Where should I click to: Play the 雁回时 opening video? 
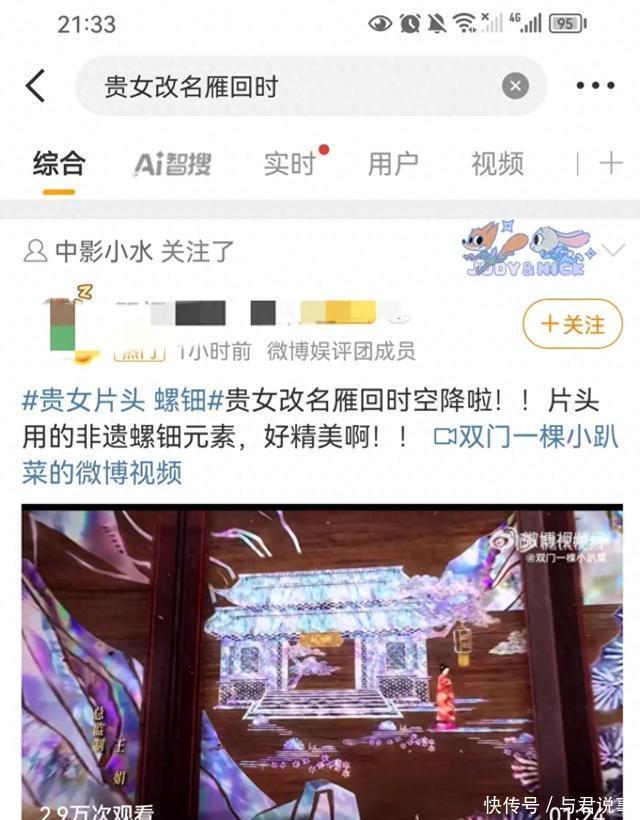(322, 660)
